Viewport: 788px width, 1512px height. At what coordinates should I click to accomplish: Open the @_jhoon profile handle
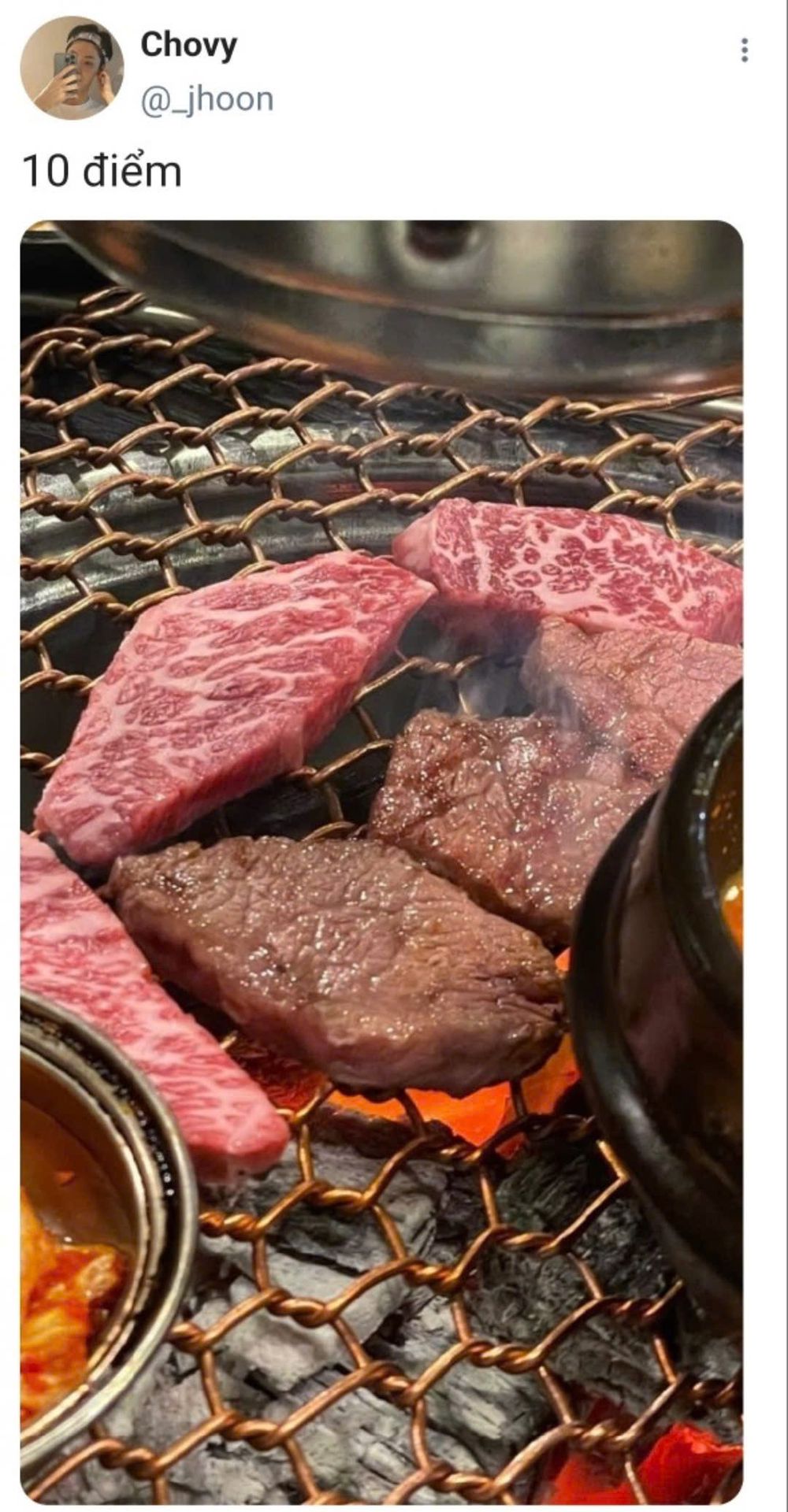click(207, 100)
